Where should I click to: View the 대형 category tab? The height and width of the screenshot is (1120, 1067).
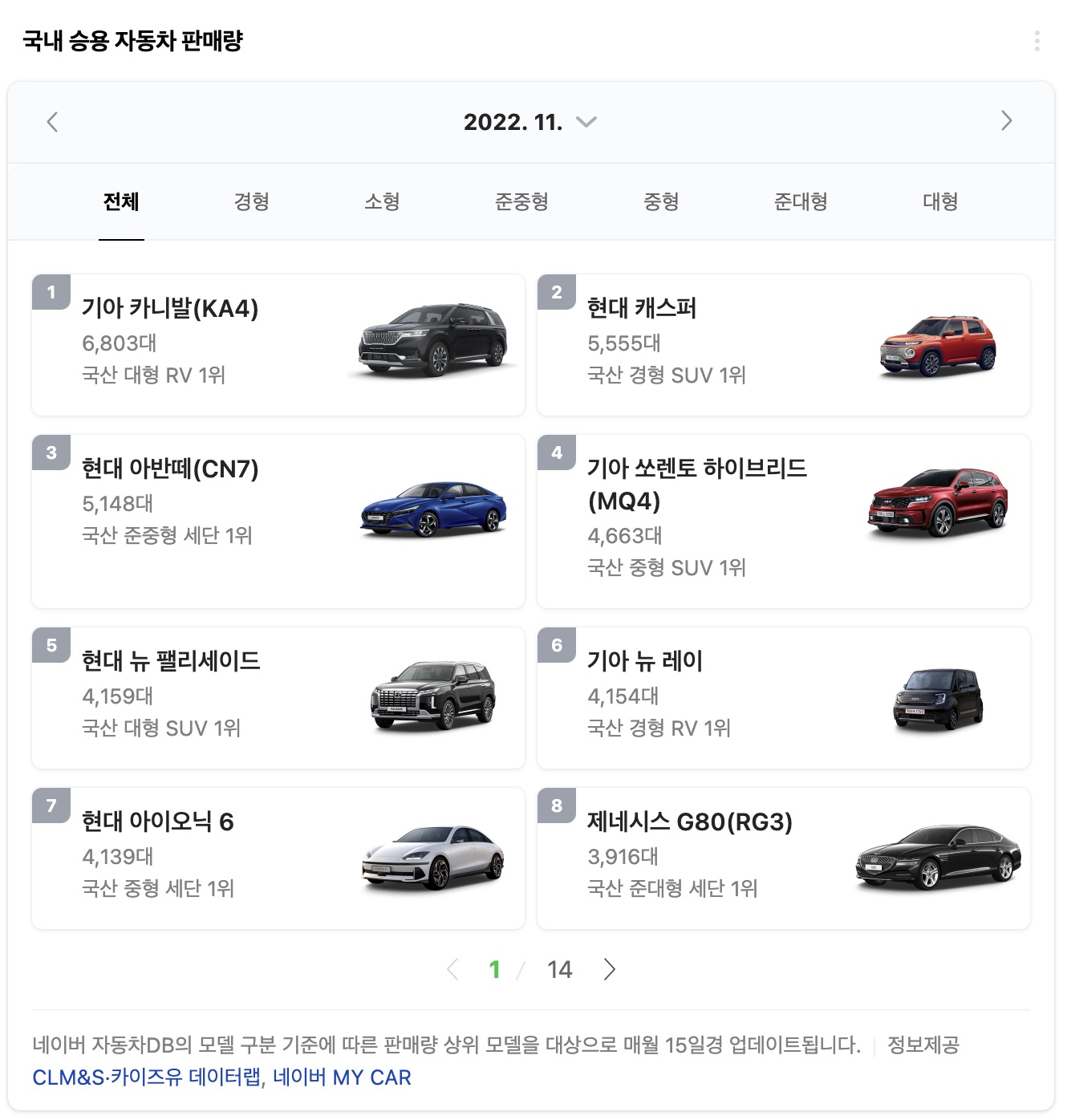(939, 202)
